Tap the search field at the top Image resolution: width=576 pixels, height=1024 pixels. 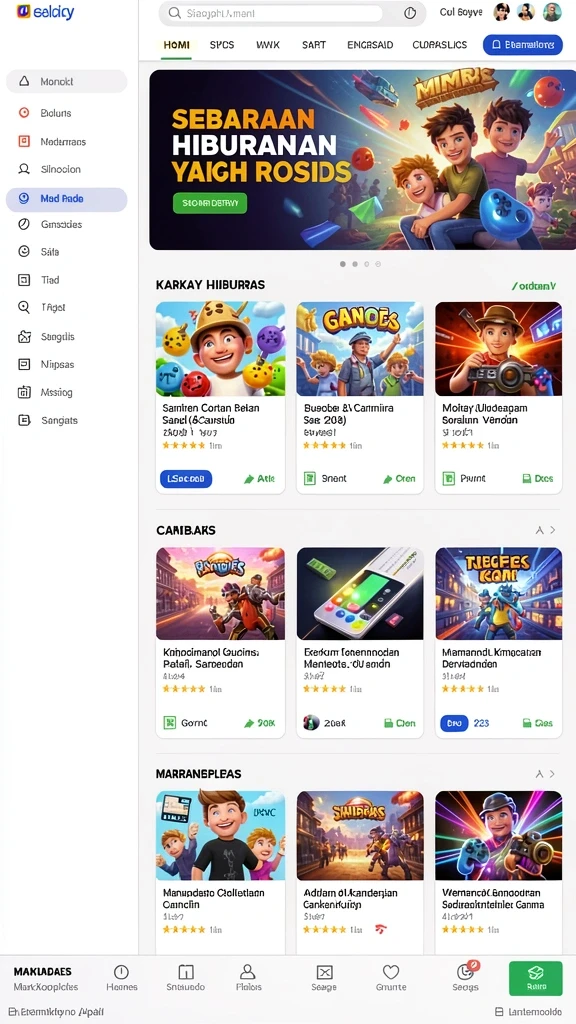(275, 13)
